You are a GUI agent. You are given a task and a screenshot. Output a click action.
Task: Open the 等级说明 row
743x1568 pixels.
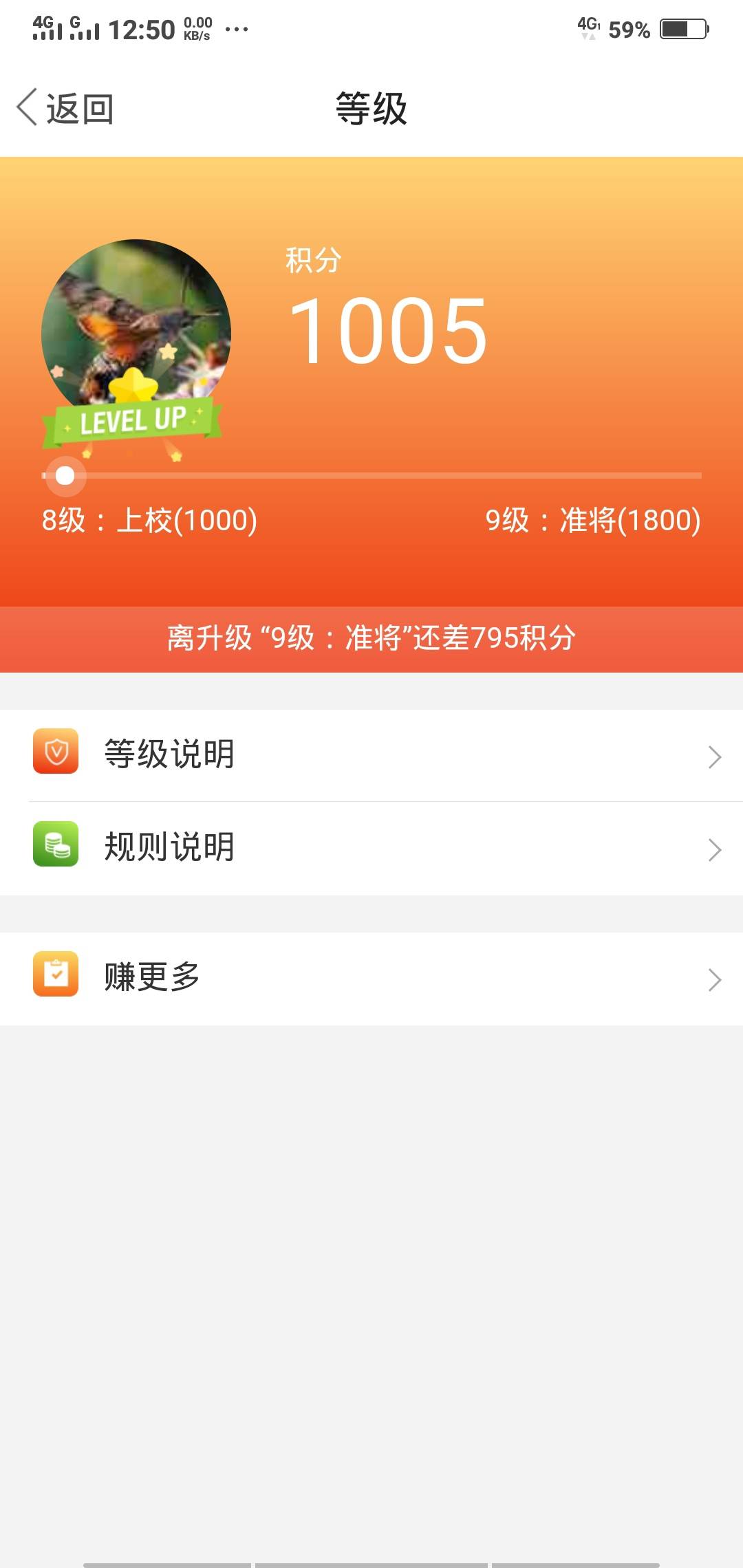pos(371,755)
